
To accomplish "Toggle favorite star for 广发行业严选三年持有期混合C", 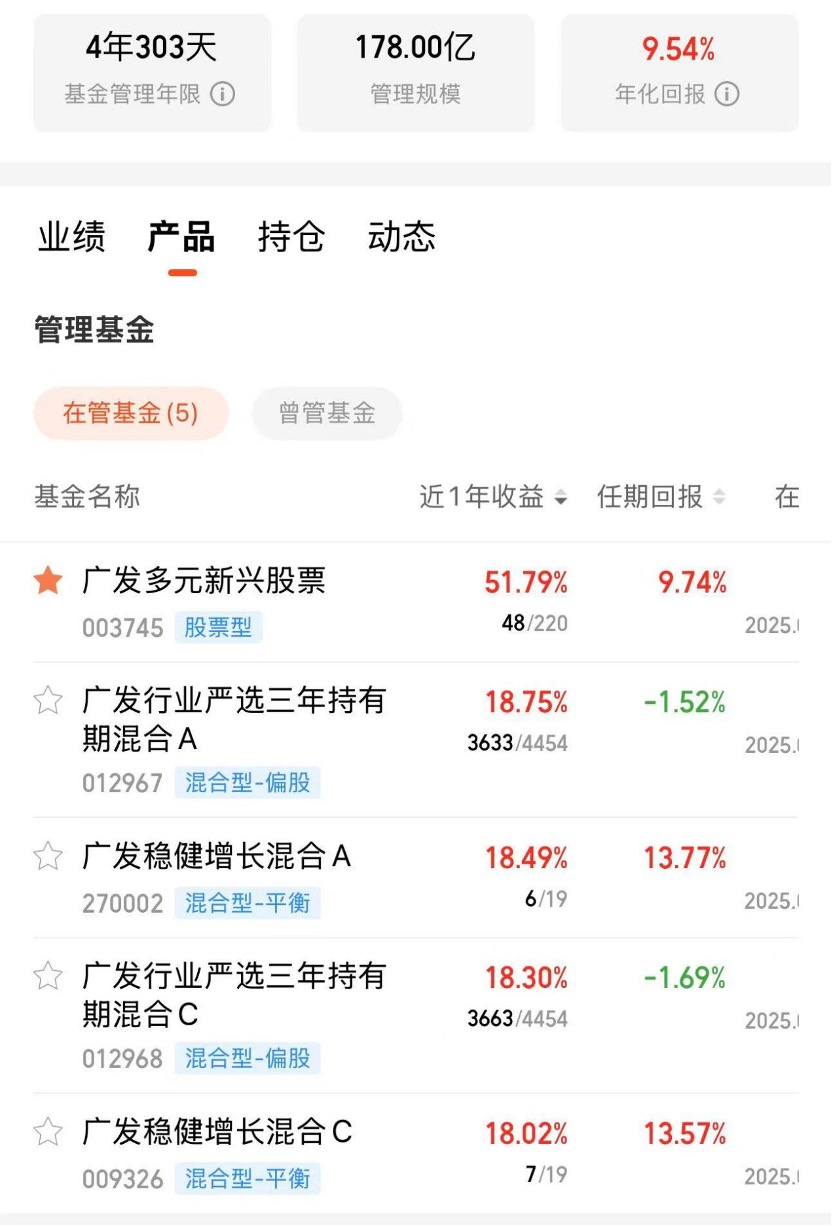I will 47,976.
